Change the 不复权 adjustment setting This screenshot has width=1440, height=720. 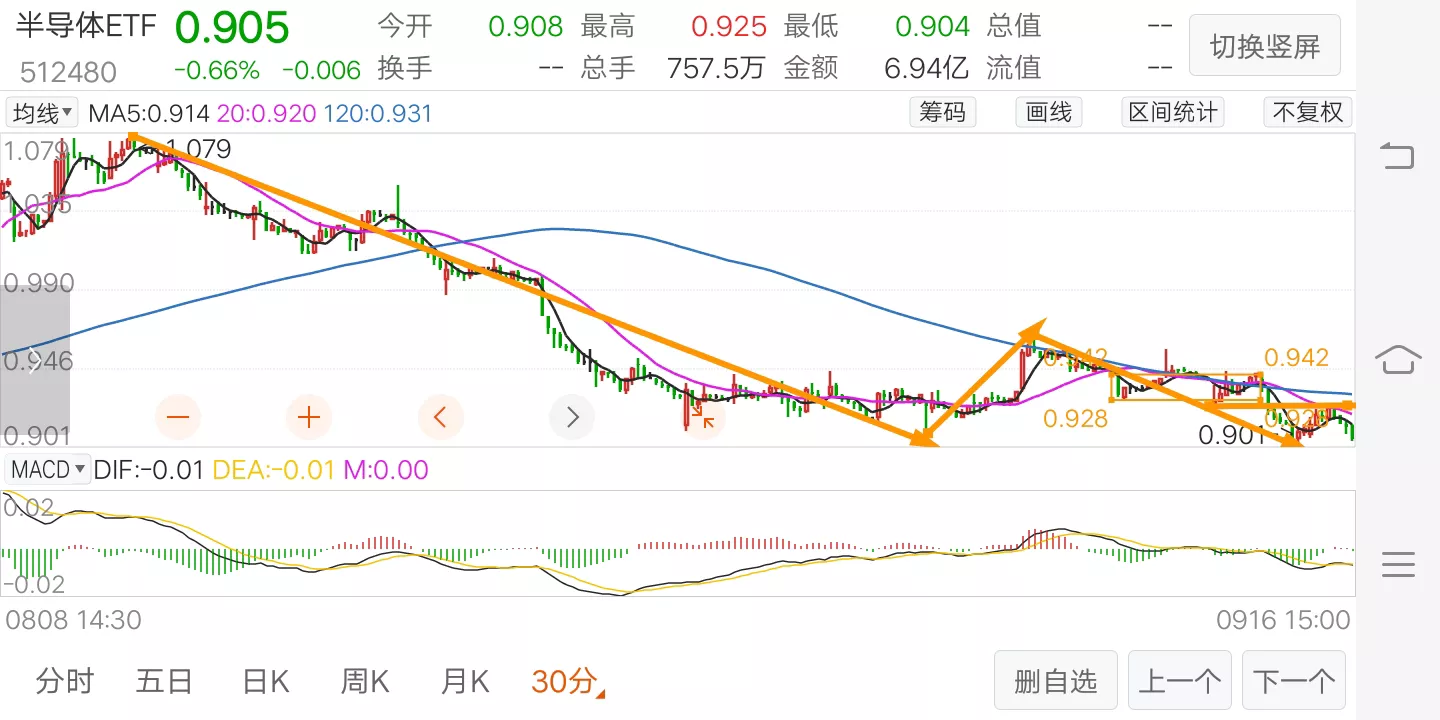pos(1307,112)
